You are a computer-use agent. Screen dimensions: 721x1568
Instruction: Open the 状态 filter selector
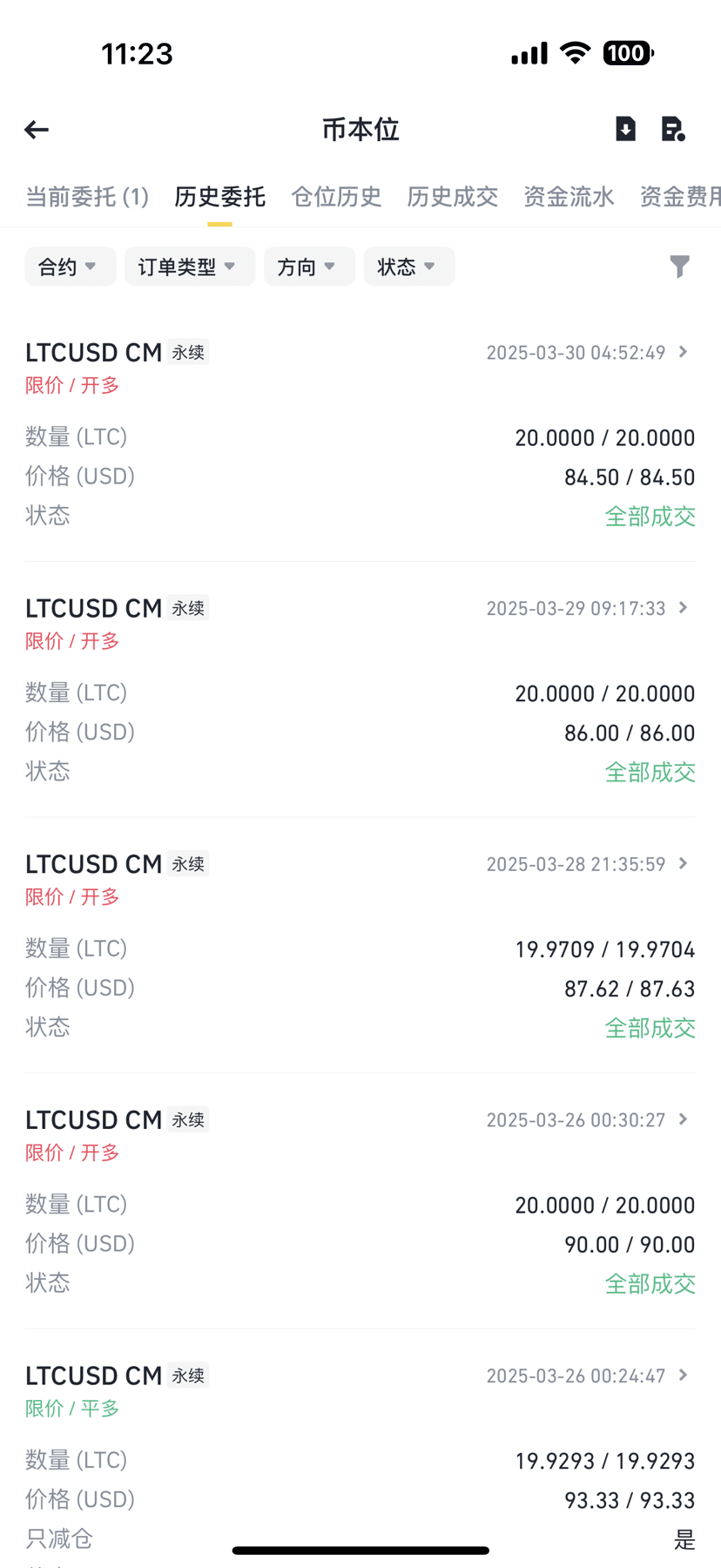tap(408, 267)
